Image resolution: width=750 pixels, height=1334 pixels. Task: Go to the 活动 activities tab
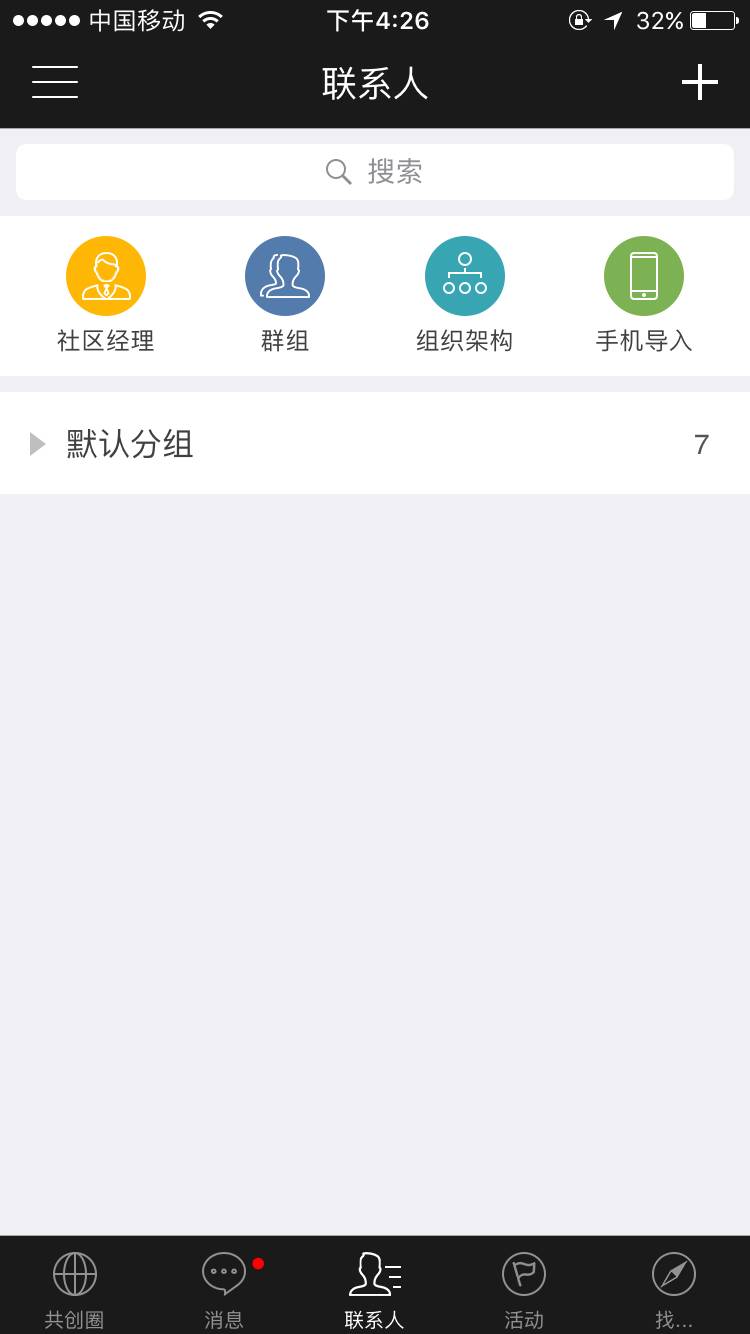(524, 1288)
